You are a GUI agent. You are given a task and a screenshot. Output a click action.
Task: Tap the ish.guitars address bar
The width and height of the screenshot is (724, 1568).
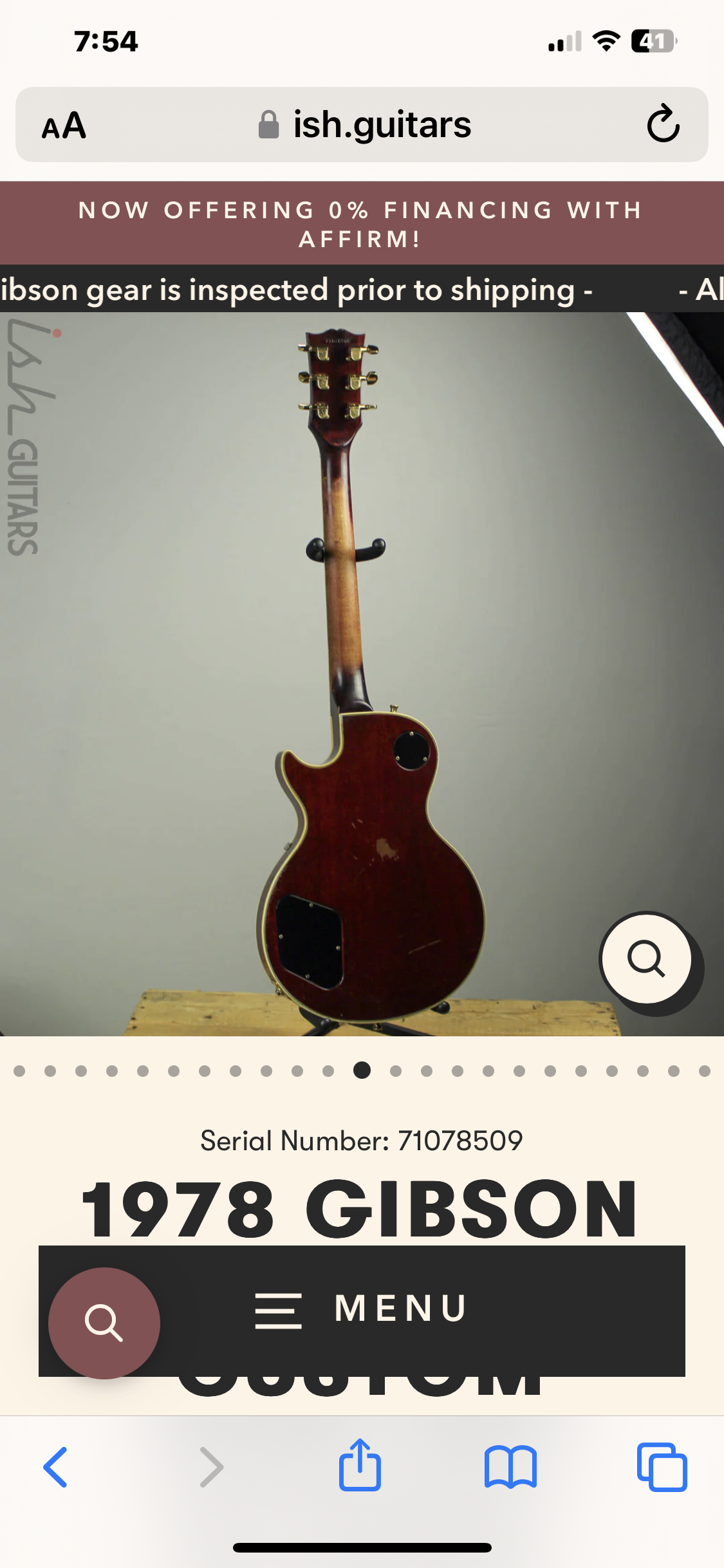point(364,125)
